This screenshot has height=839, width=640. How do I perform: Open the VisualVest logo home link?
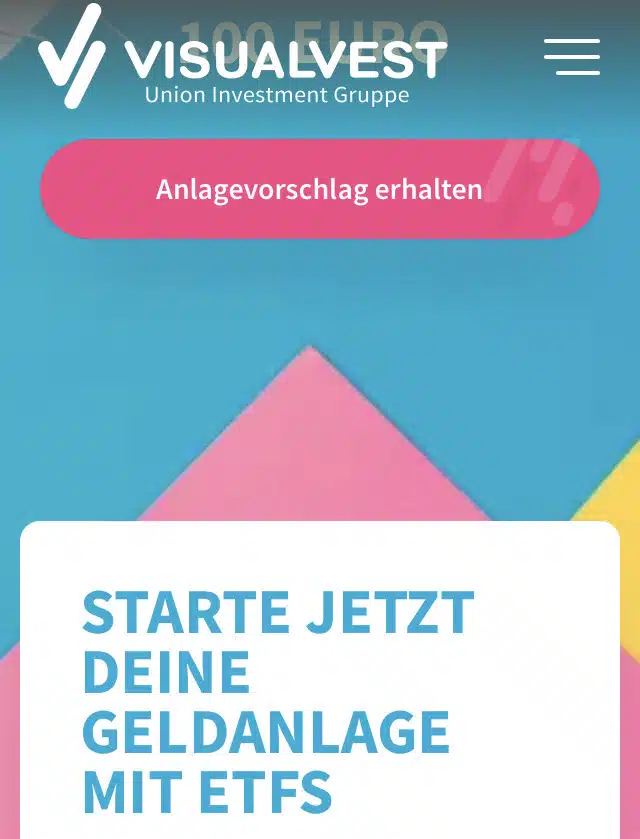(x=242, y=62)
